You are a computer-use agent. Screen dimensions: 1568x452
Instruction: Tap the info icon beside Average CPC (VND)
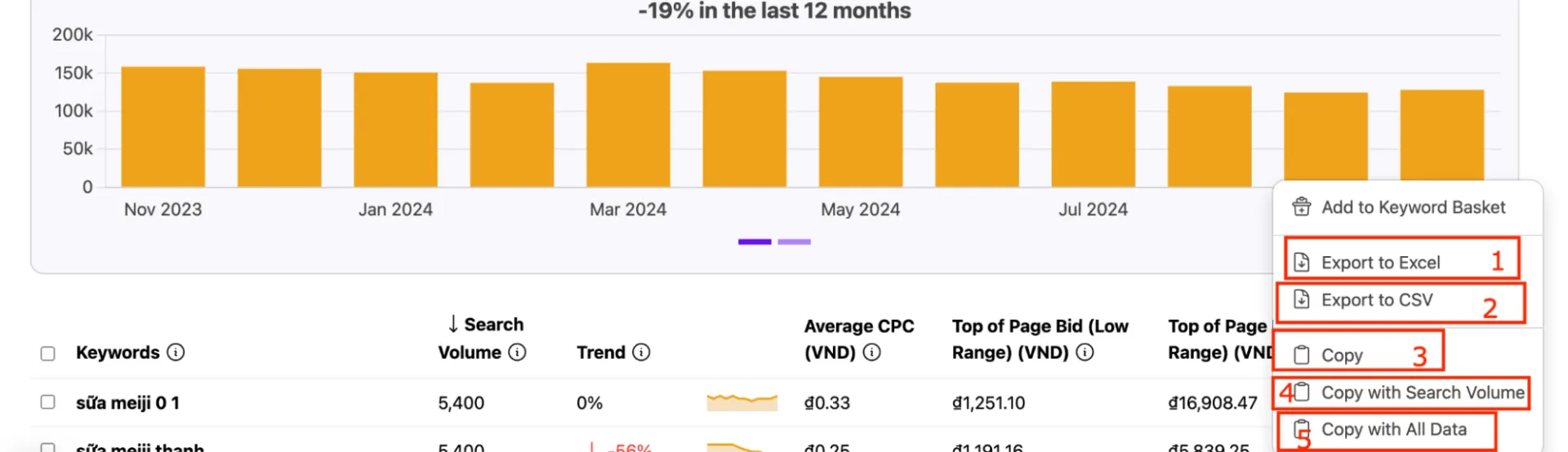[x=871, y=352]
